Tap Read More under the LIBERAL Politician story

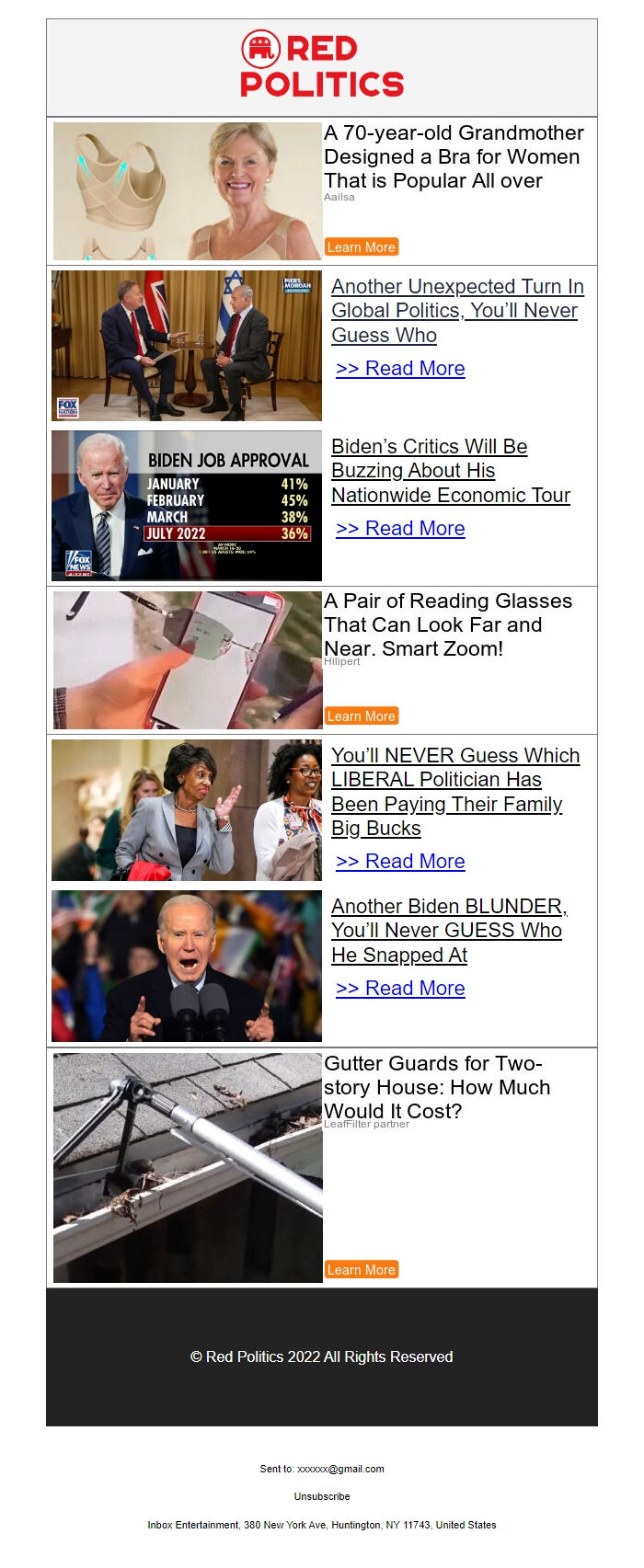400,862
